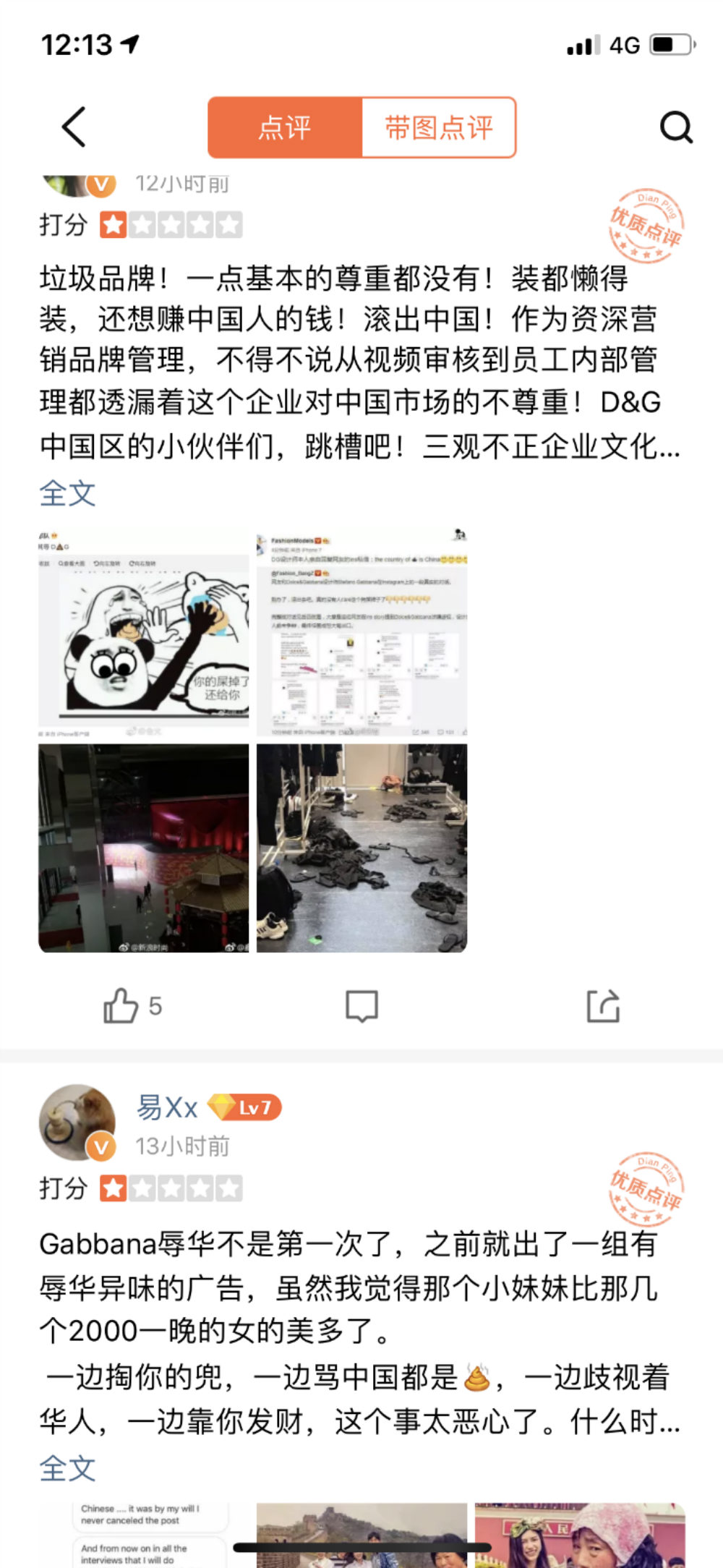Open the photo of clothes on the floor

coord(361,848)
